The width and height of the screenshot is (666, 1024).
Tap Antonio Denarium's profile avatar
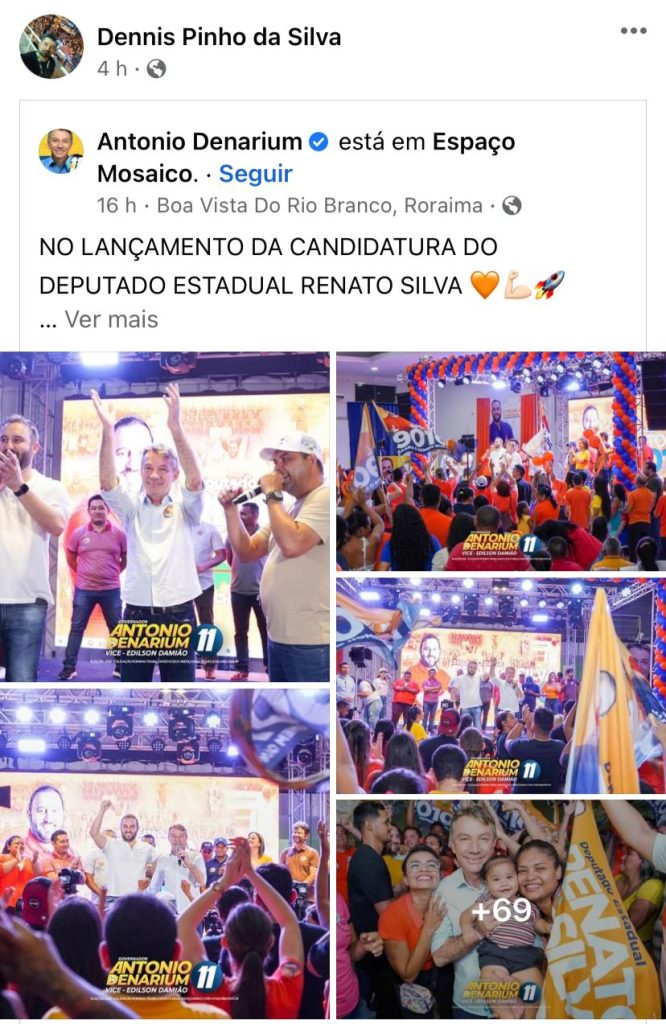[61, 151]
